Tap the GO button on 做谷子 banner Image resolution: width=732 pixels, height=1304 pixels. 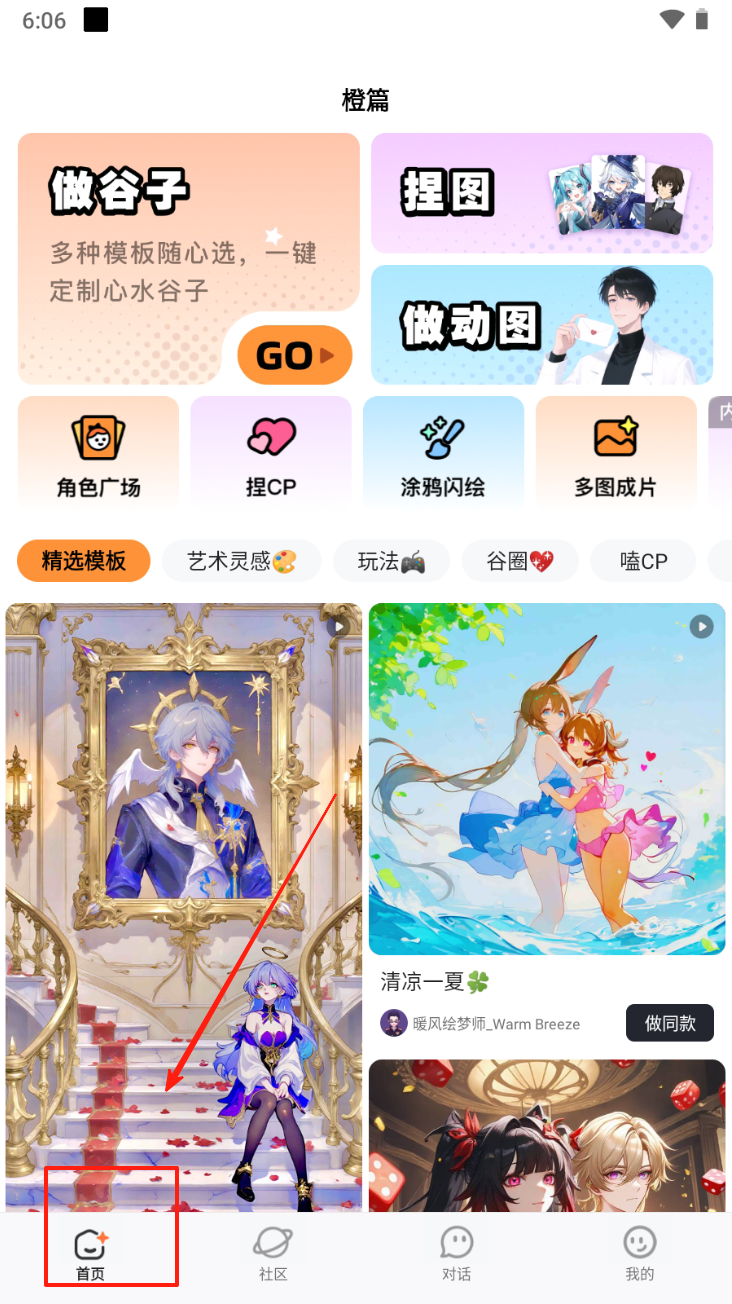point(294,355)
